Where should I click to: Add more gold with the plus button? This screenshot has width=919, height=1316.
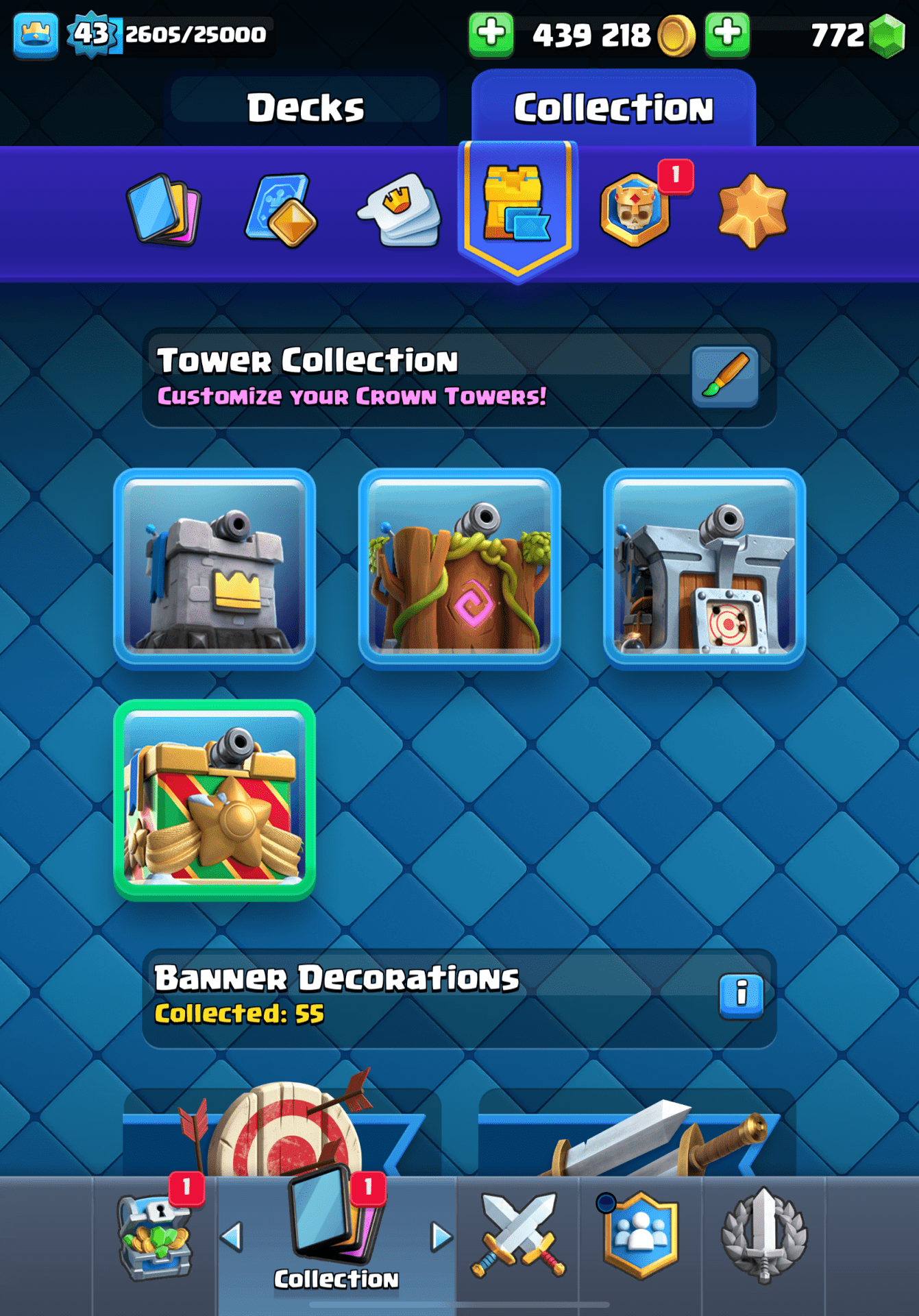click(x=491, y=34)
